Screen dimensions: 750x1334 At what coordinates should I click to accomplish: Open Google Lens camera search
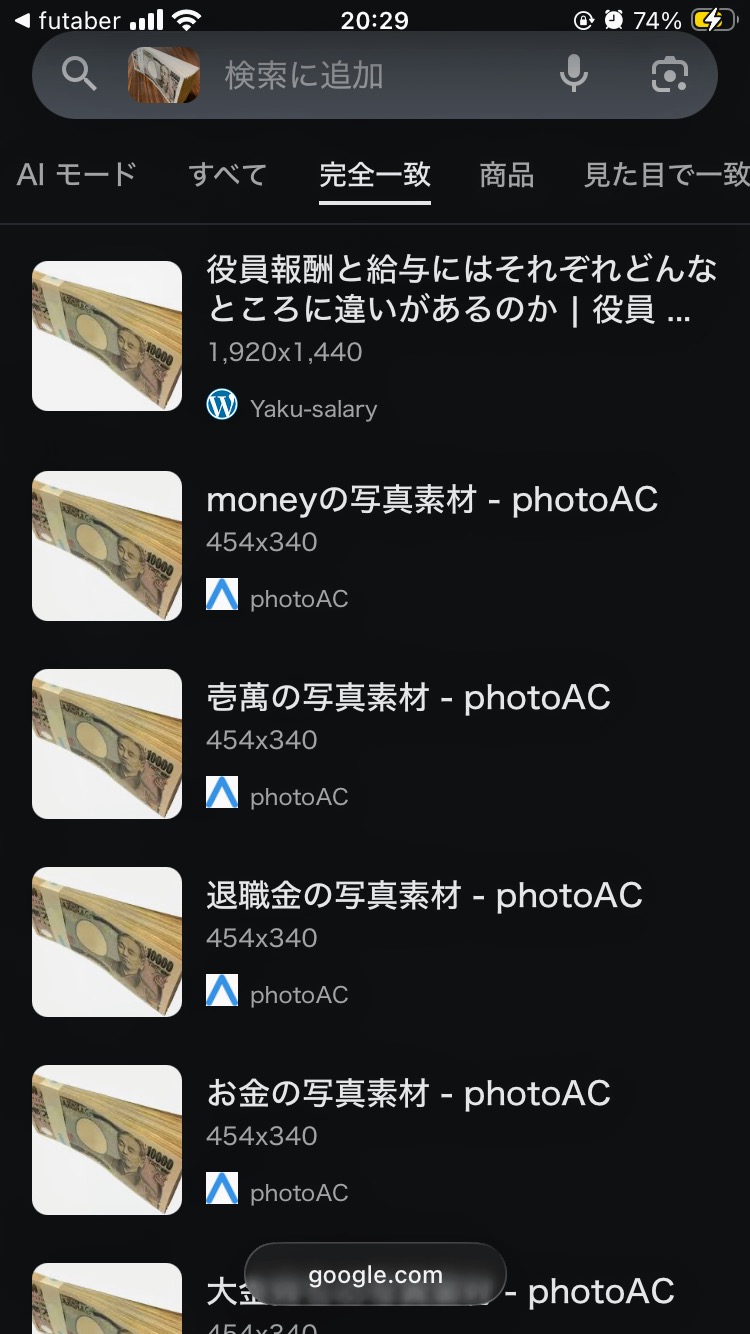click(669, 75)
